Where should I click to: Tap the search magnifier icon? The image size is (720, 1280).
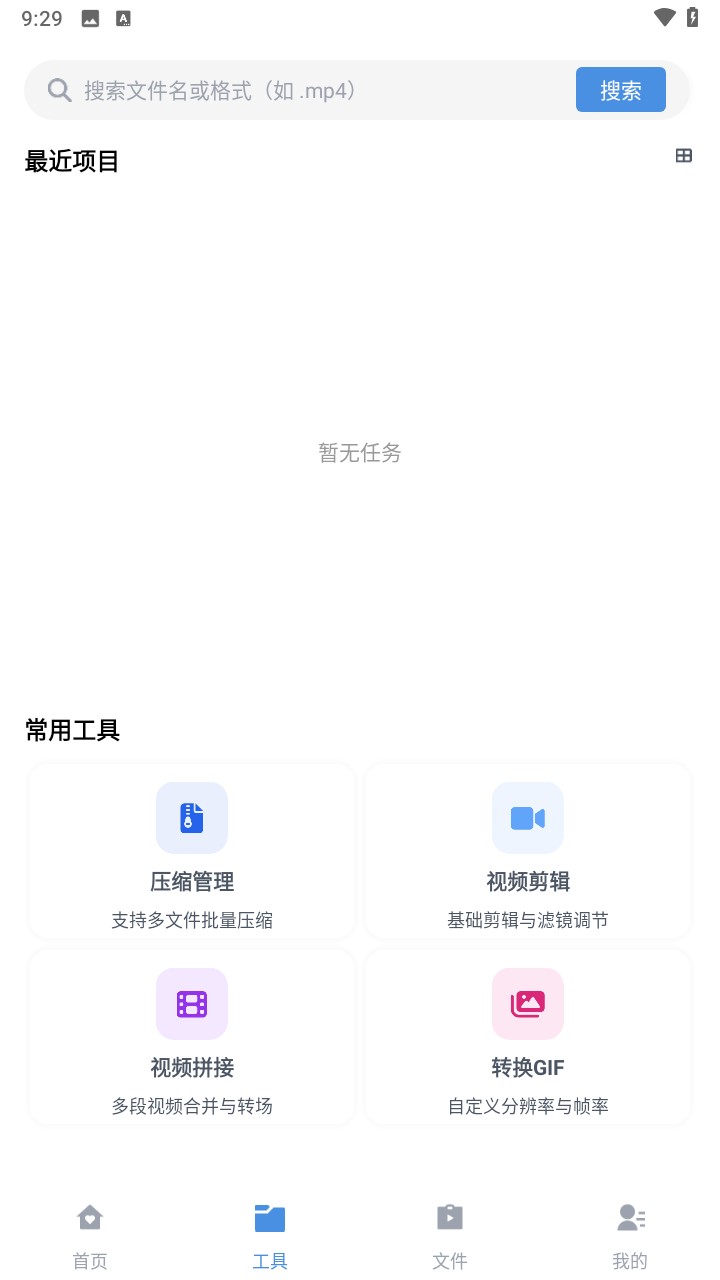tap(59, 89)
